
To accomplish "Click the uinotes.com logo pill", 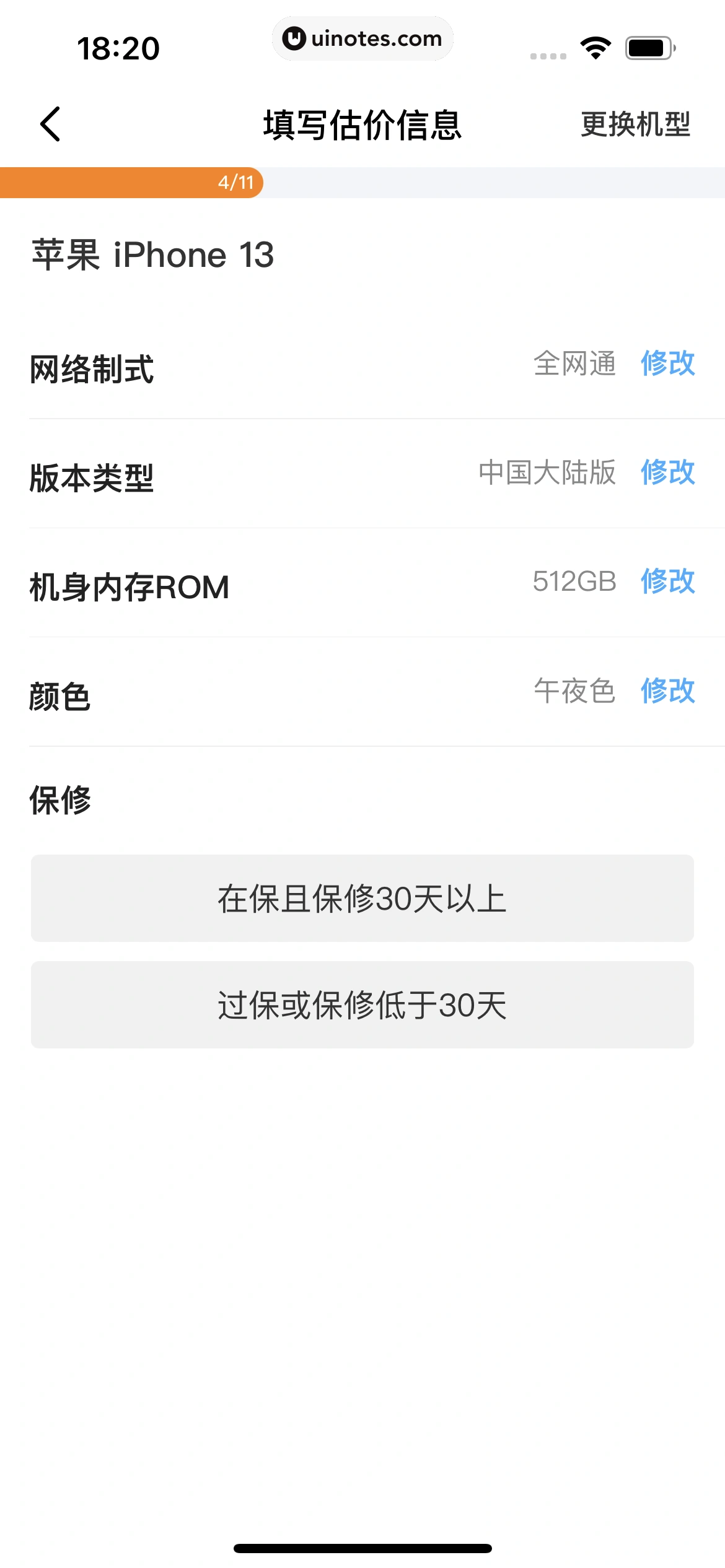I will (362, 38).
